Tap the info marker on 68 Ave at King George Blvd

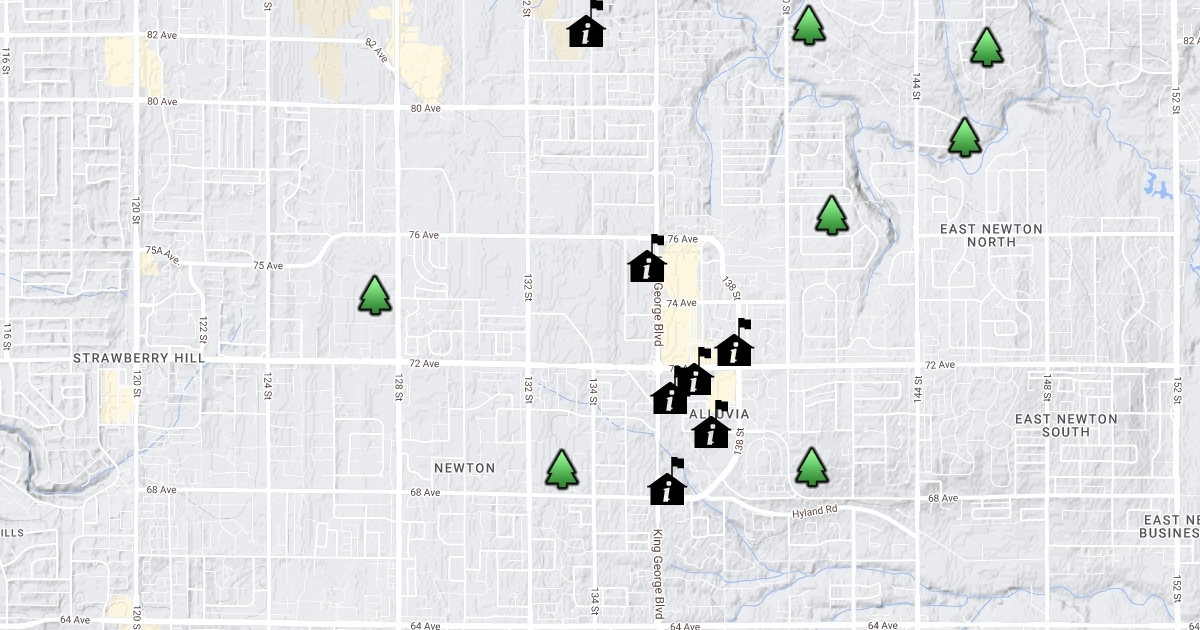[x=667, y=488]
